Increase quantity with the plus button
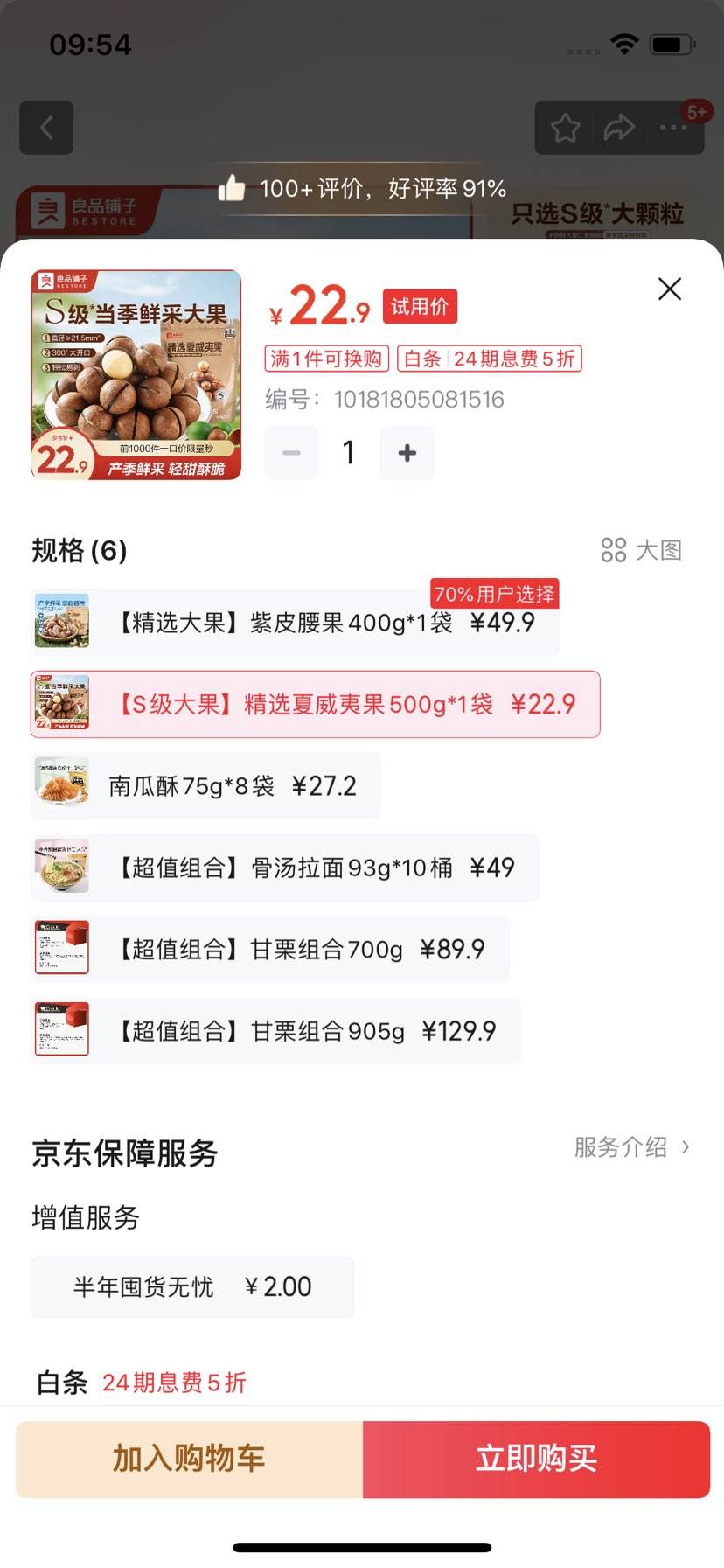This screenshot has height=1568, width=724. (x=407, y=453)
